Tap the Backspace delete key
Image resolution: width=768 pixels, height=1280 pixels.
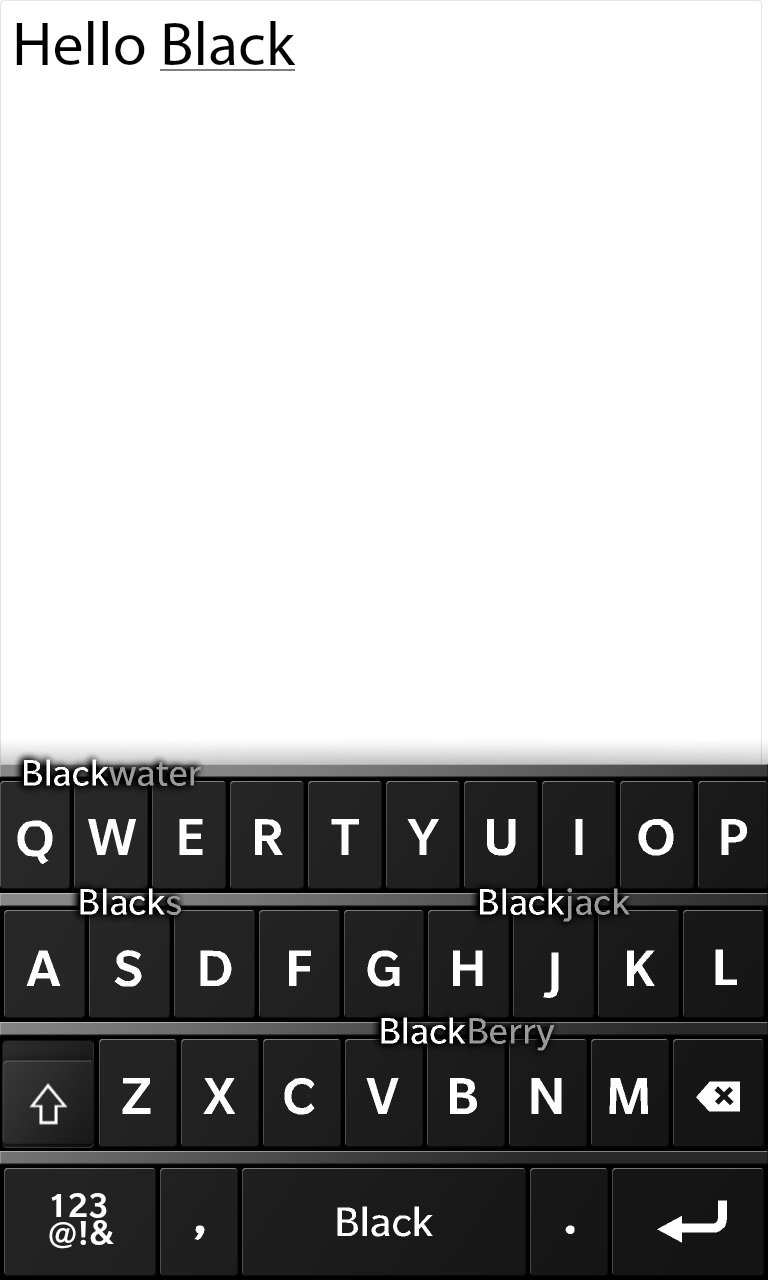[x=718, y=1094]
